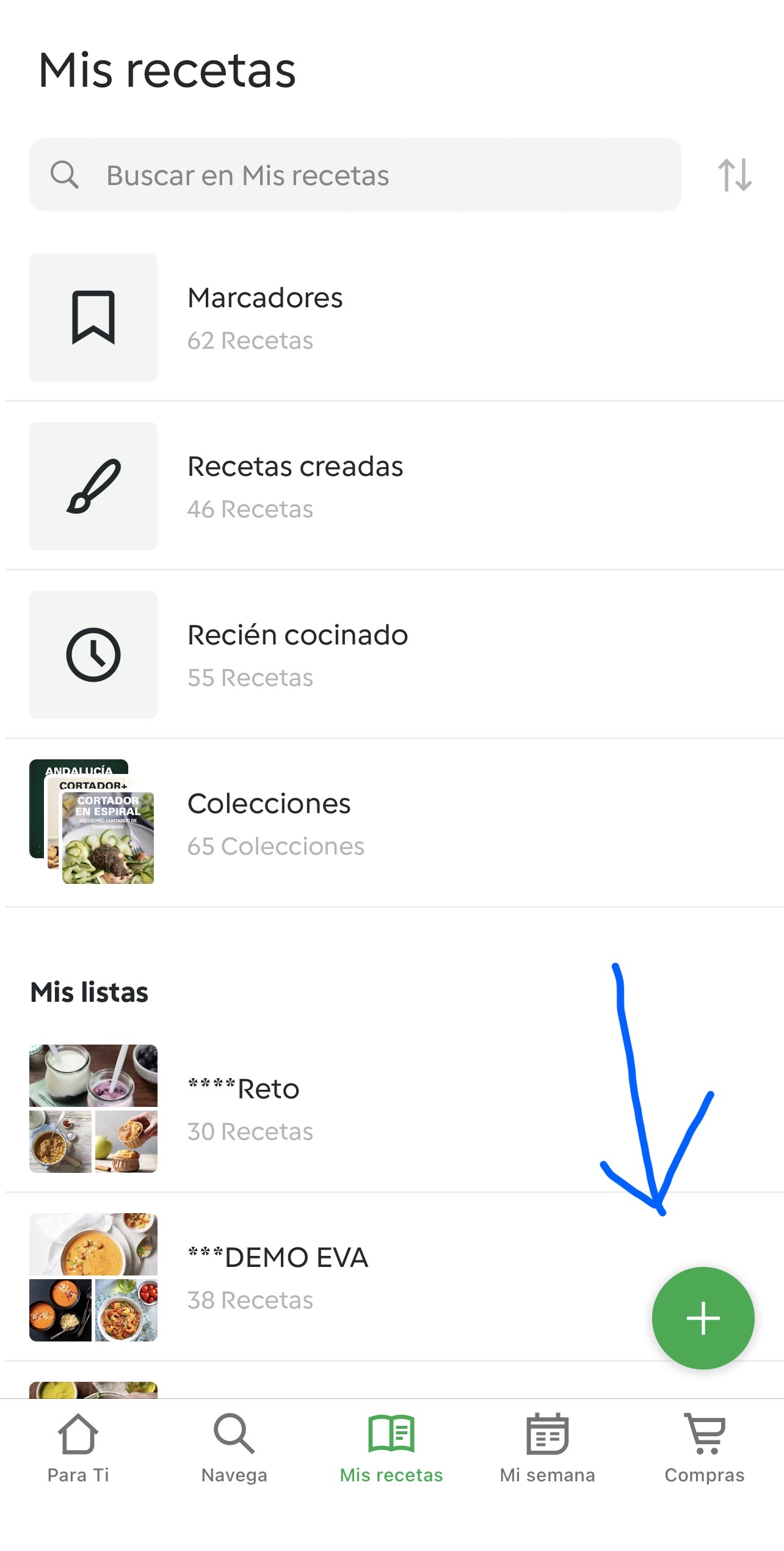Image resolution: width=784 pixels, height=1551 pixels.
Task: Open the Mi semana tab
Action: click(548, 1448)
